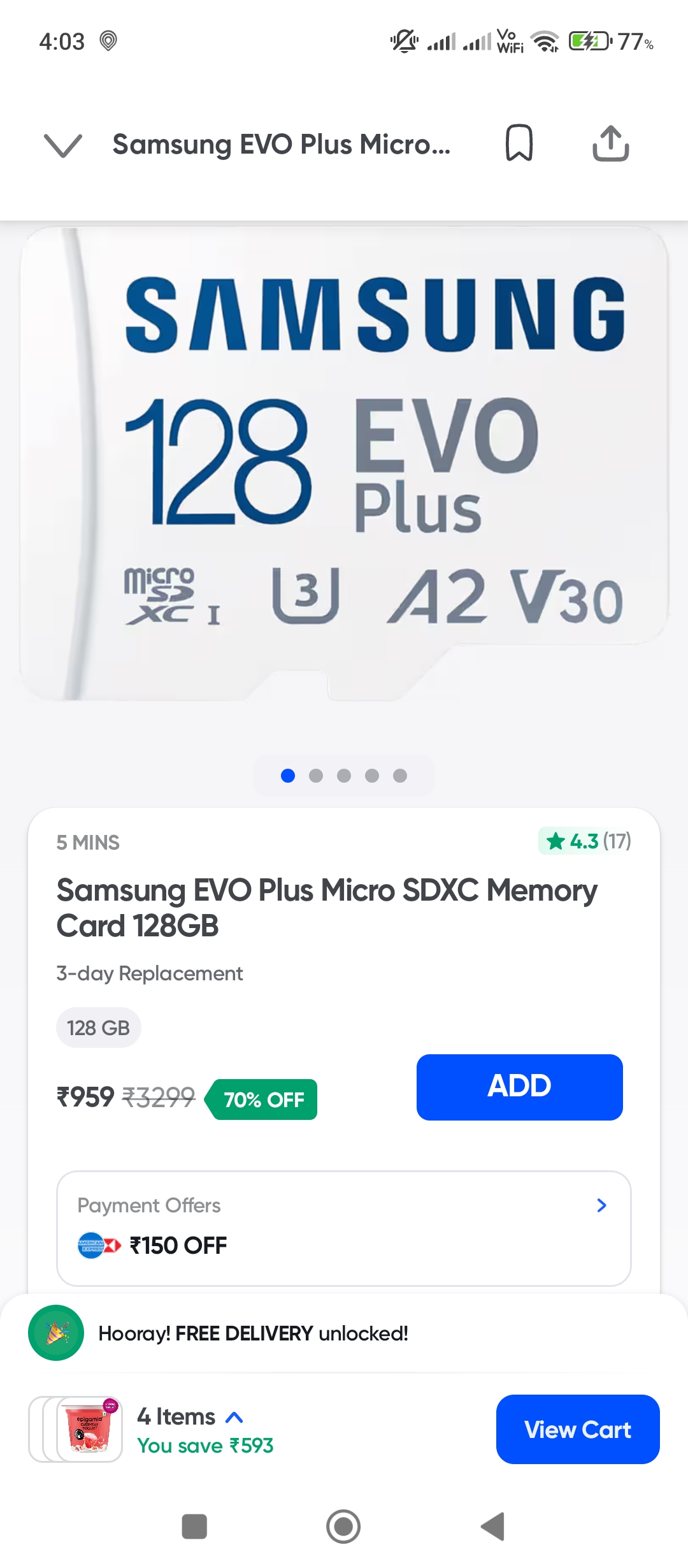
Task: Select the 128 GB variant chip
Action: [x=99, y=1027]
